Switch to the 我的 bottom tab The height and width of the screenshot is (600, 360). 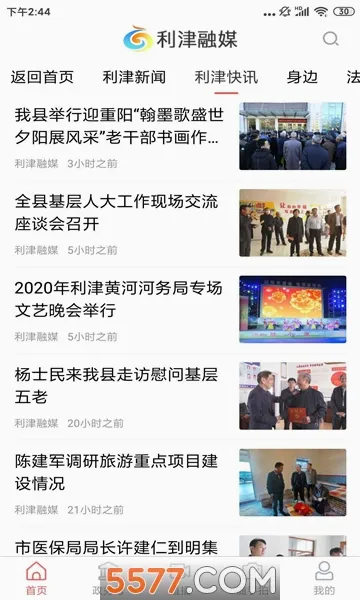tap(324, 578)
